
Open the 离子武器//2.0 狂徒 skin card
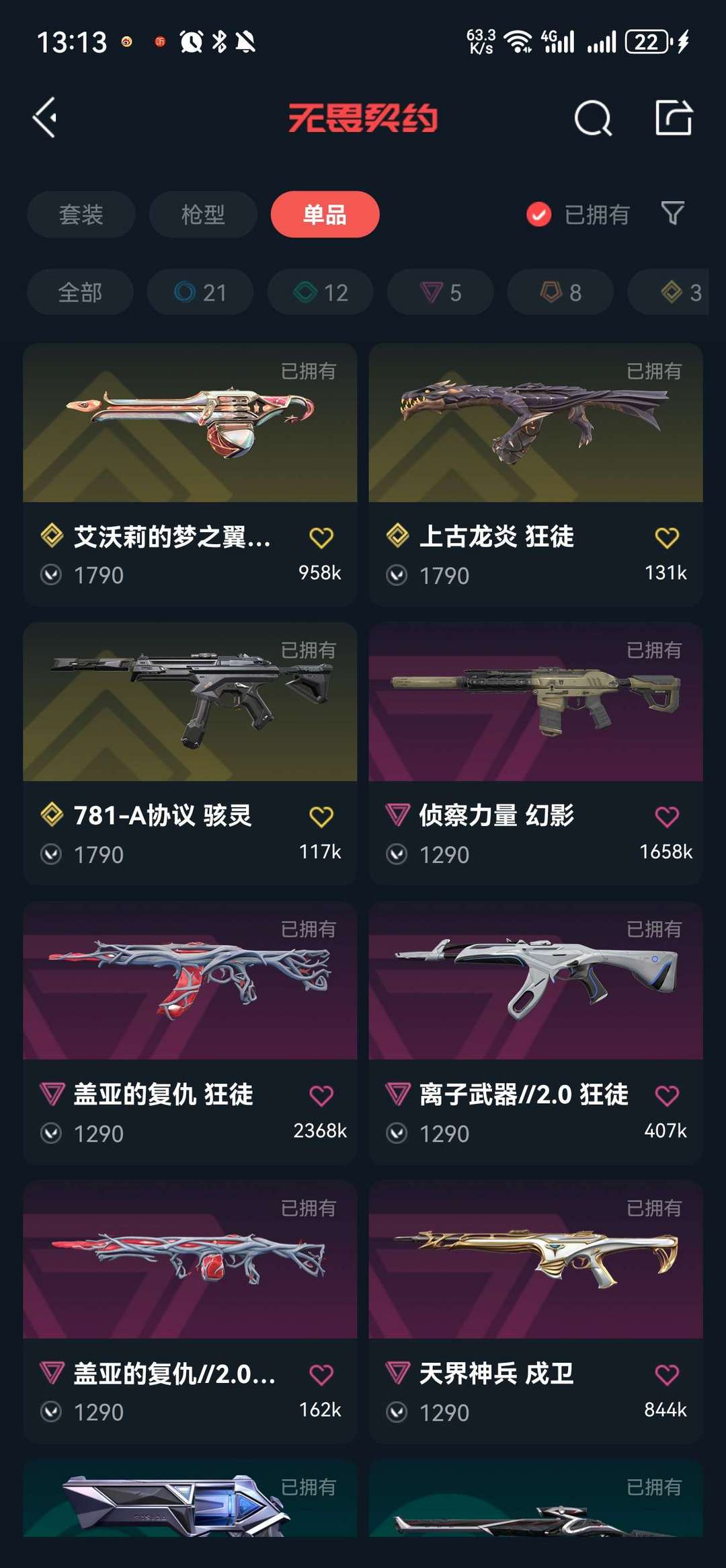(x=536, y=1033)
